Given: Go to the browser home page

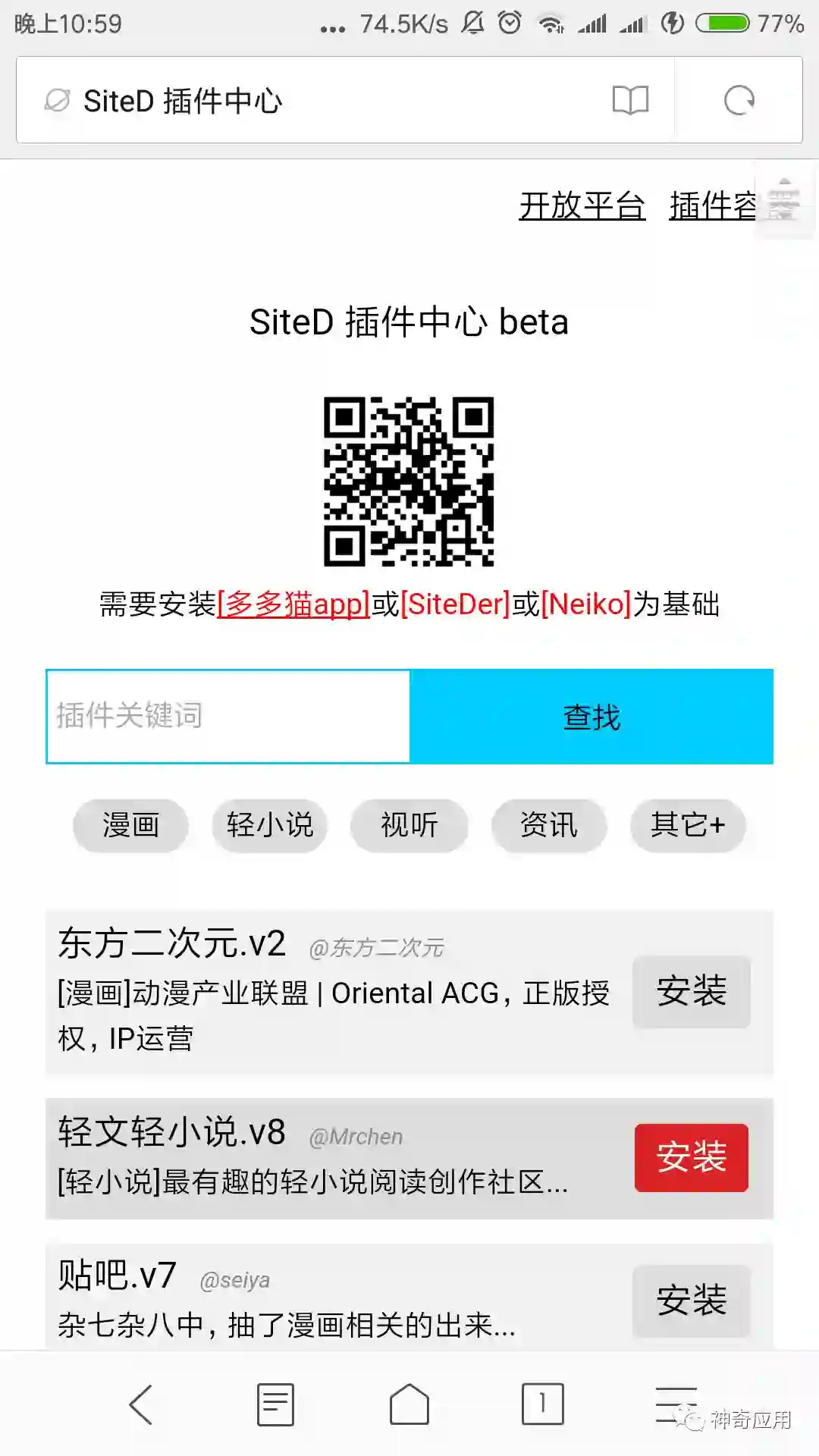Looking at the screenshot, I should point(409,1404).
